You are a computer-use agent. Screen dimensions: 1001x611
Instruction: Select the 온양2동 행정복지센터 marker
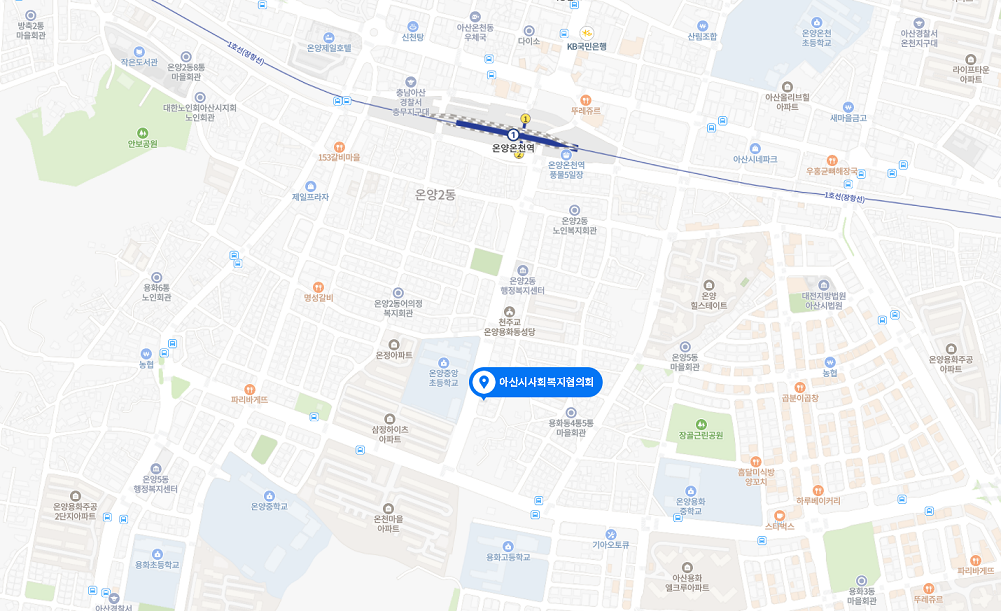coord(522,269)
